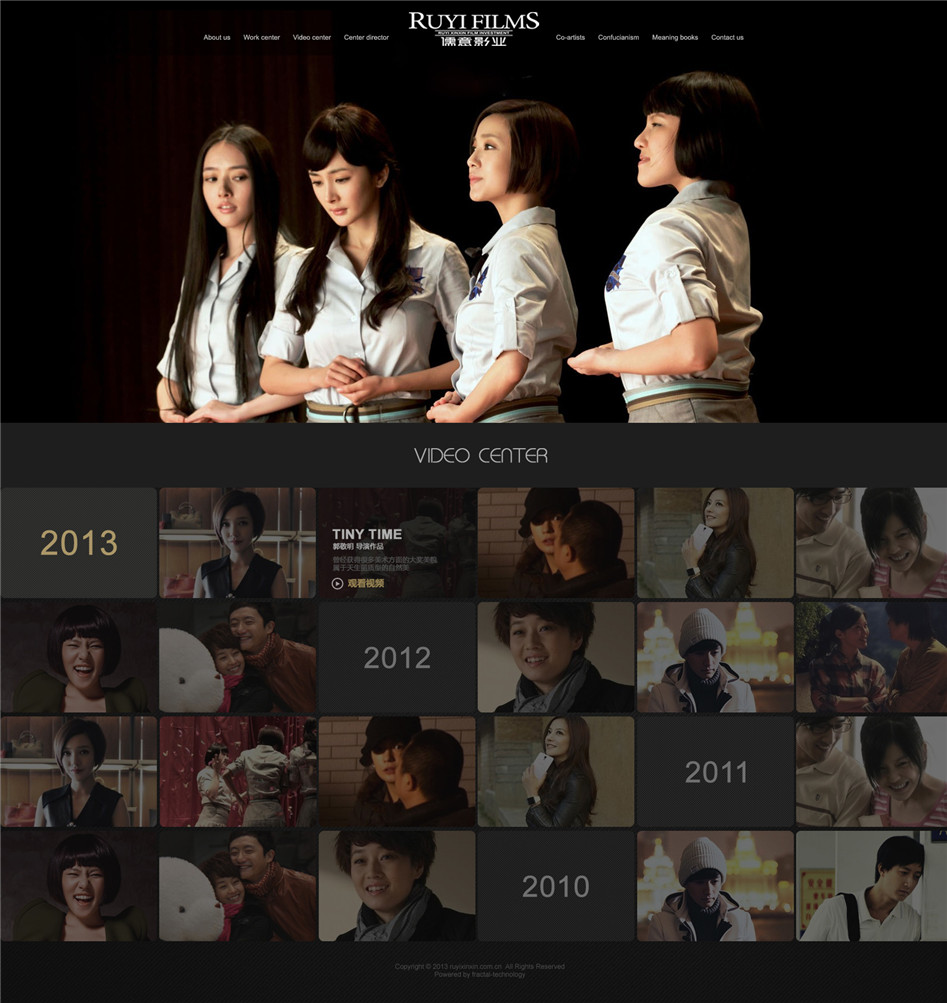Image resolution: width=947 pixels, height=1003 pixels.
Task: Open the video thumbnail right of the 2012 tile
Action: tap(556, 657)
